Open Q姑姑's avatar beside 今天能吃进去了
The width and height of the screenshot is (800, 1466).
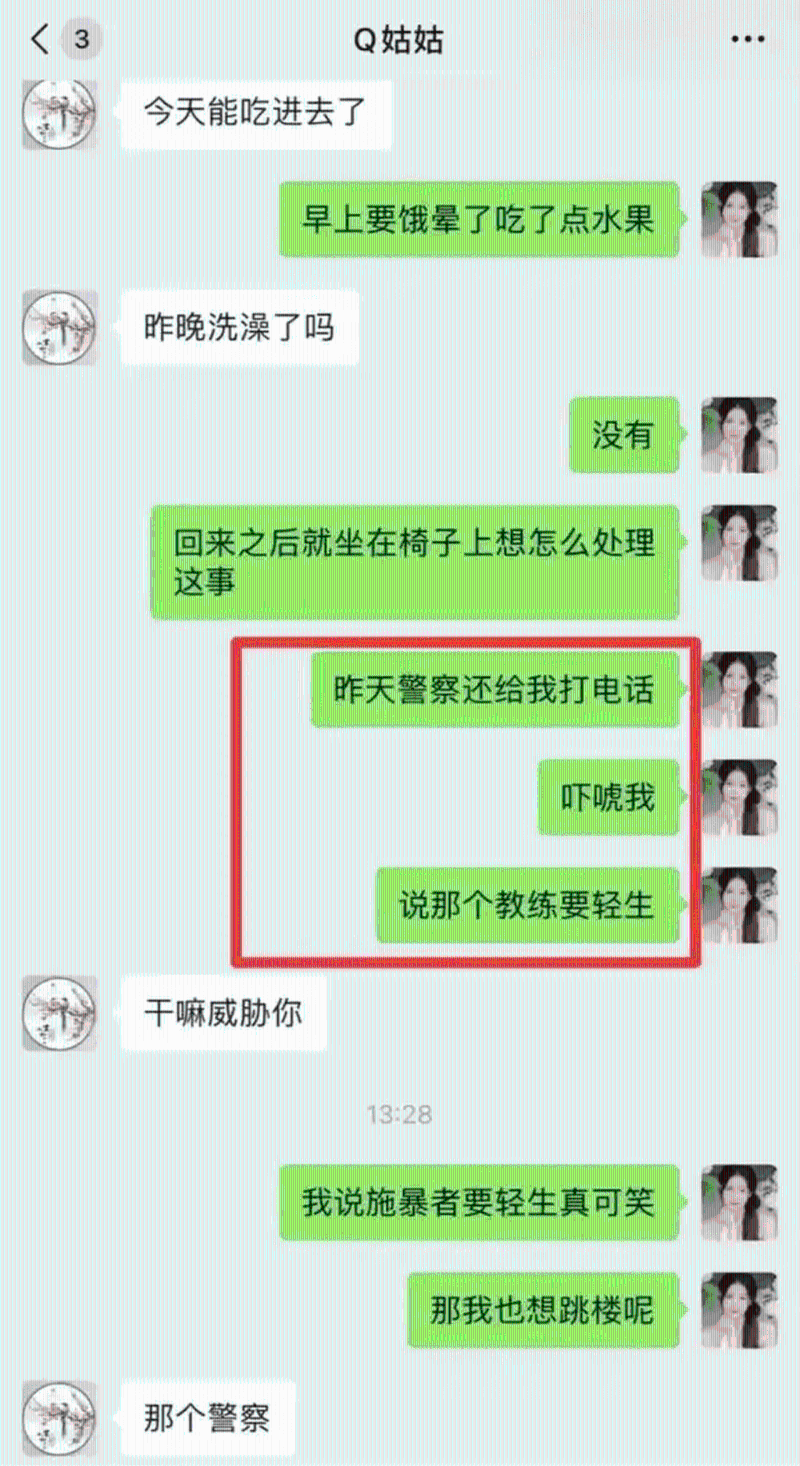tap(59, 112)
